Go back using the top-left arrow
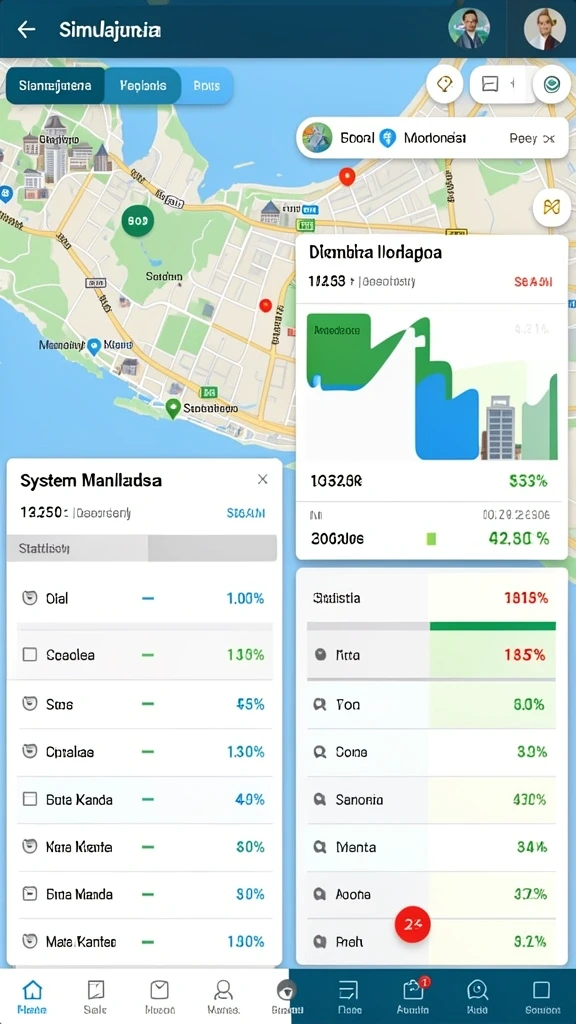576x1024 pixels. (x=26, y=29)
